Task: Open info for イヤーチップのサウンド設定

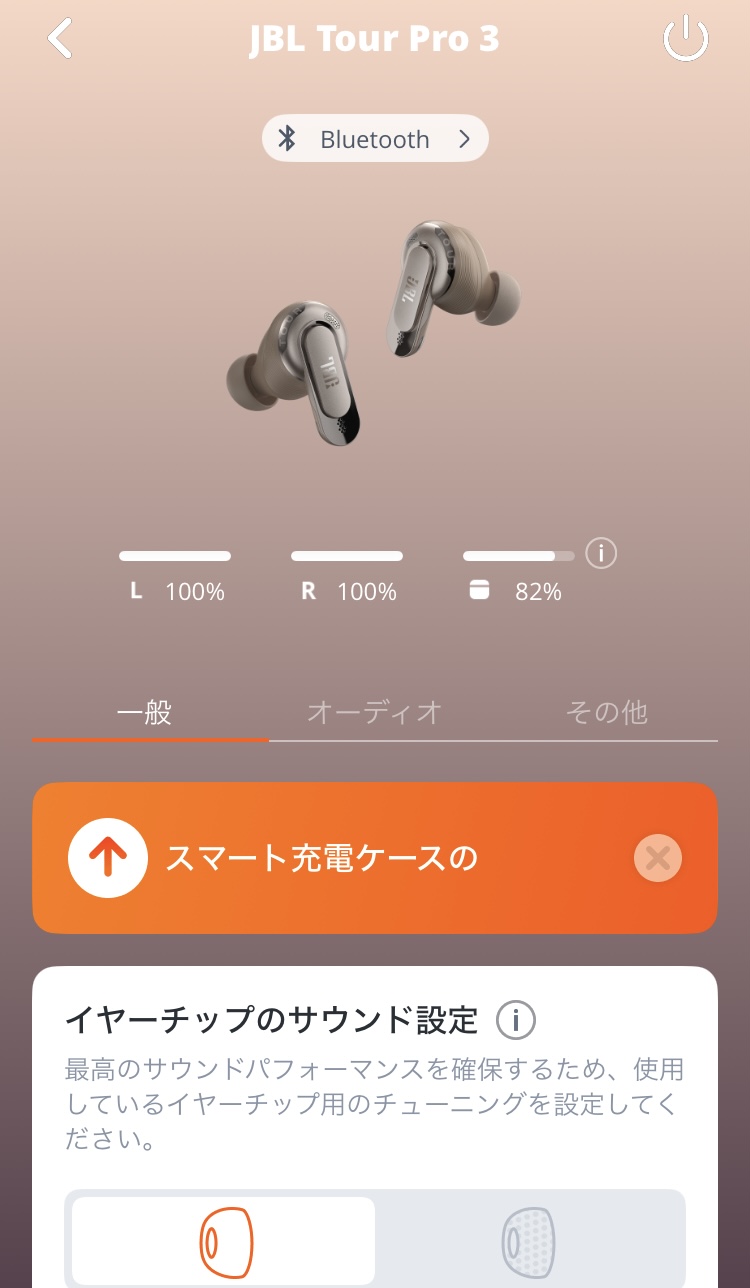Action: click(516, 1019)
